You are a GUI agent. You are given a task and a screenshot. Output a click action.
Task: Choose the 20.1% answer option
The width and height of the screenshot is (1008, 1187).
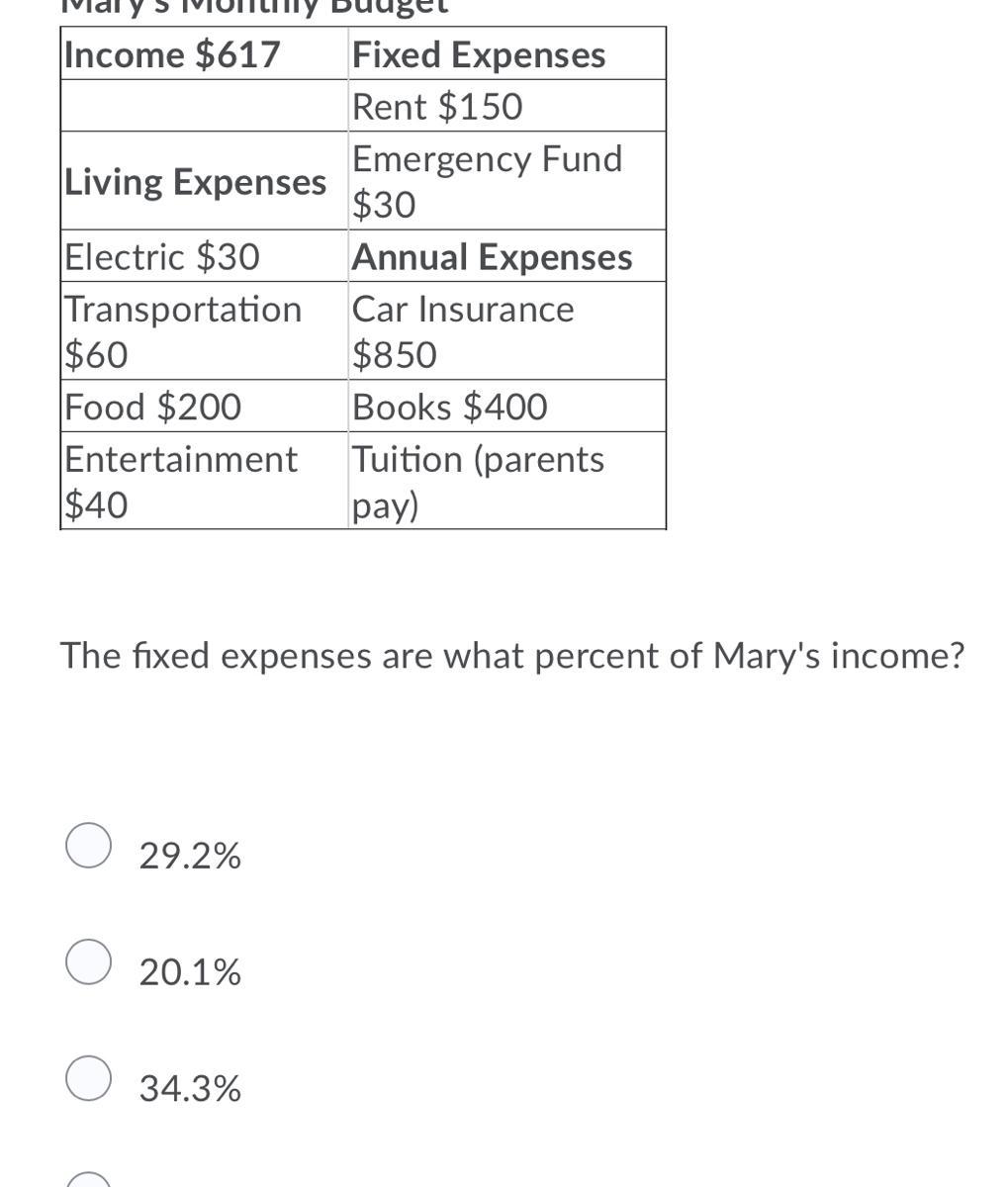click(x=88, y=962)
